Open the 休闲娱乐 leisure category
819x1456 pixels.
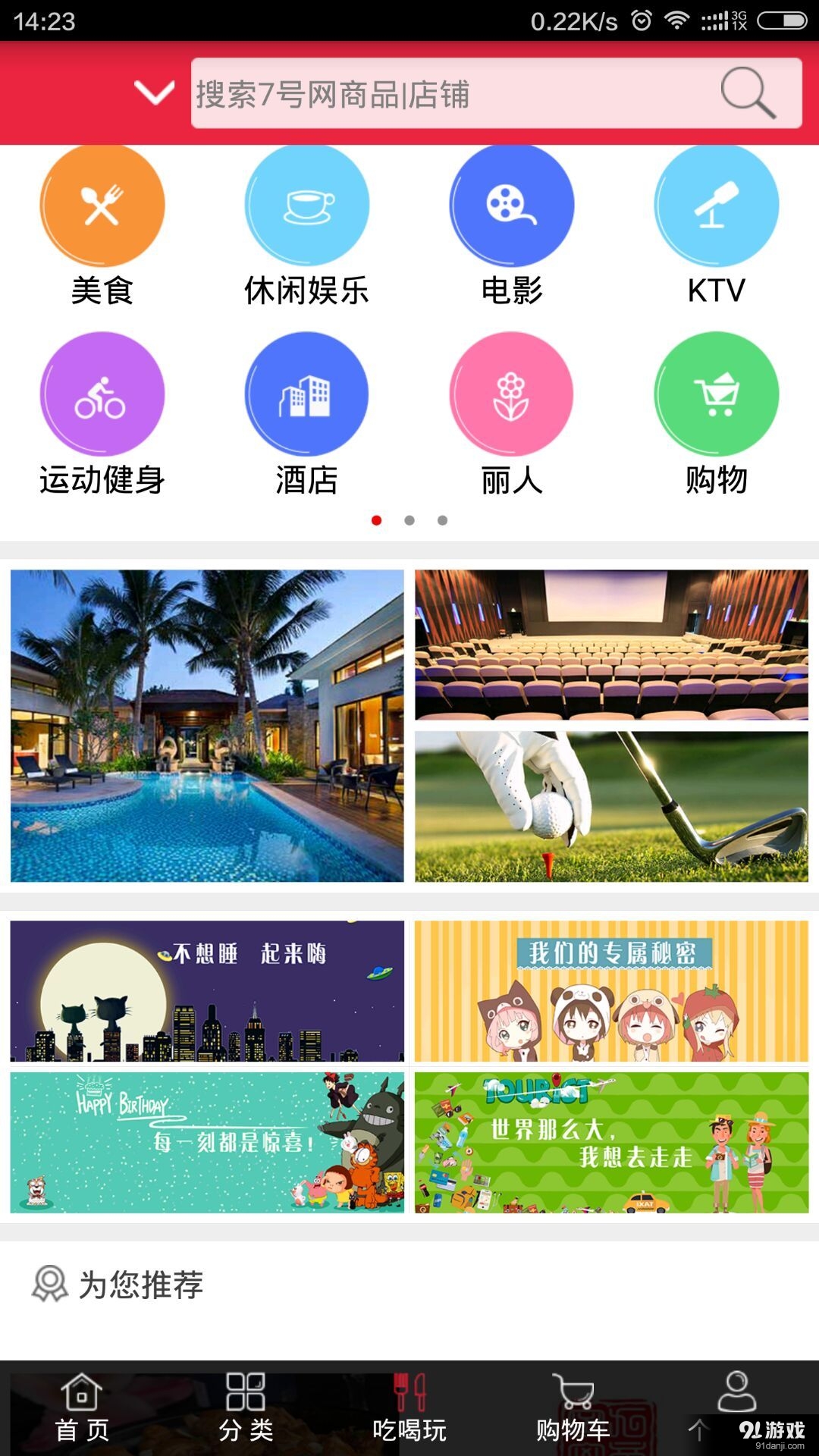tap(306, 205)
